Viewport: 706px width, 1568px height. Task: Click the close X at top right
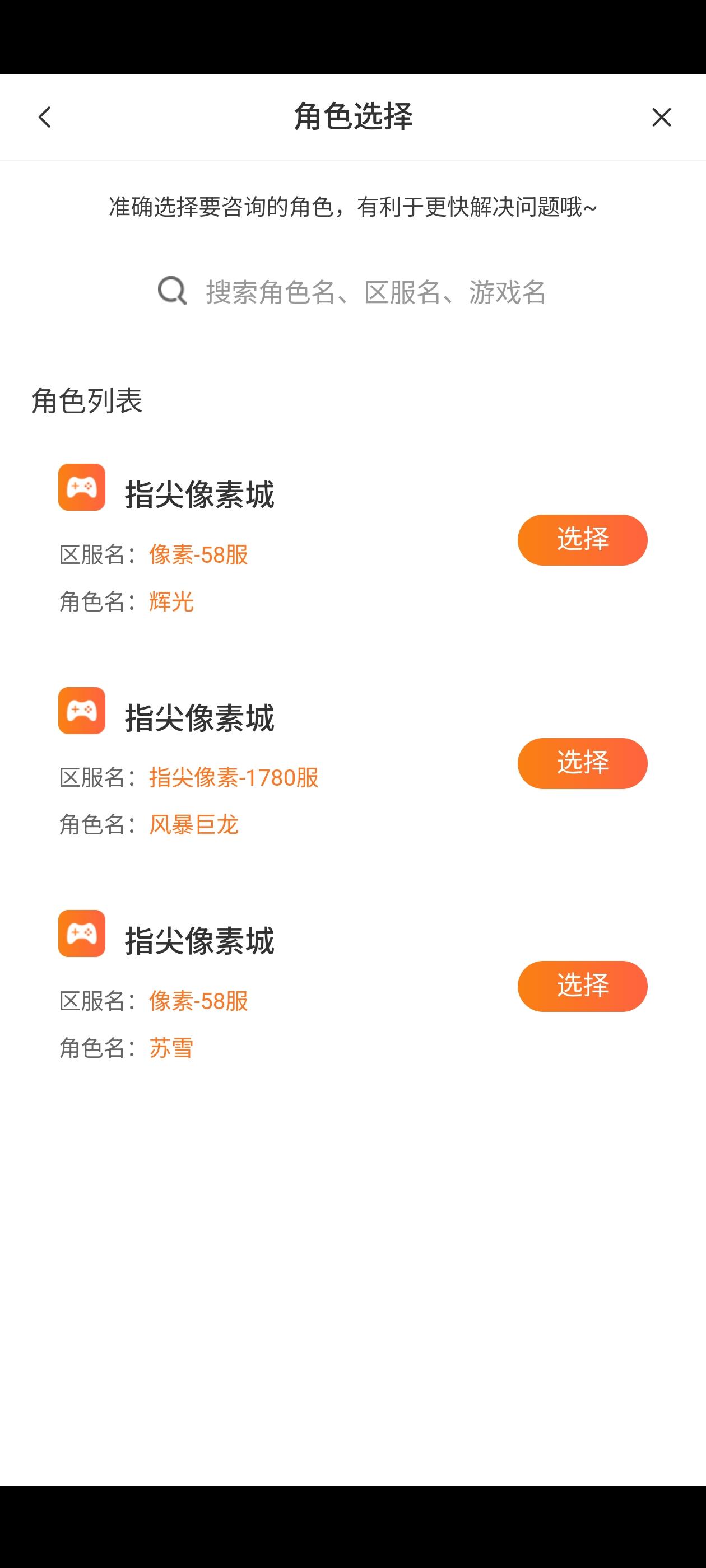coord(662,117)
